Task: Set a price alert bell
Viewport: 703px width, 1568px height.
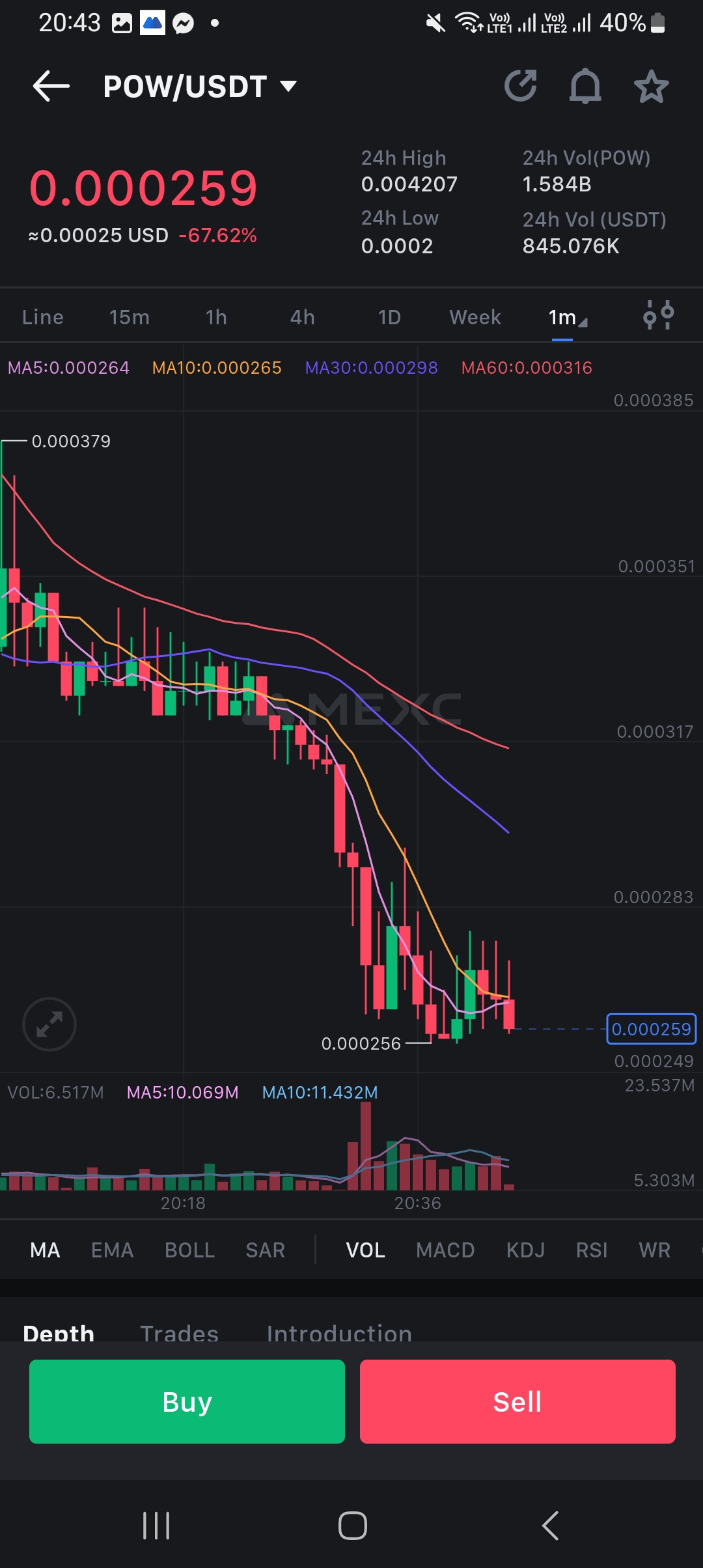Action: 586,86
